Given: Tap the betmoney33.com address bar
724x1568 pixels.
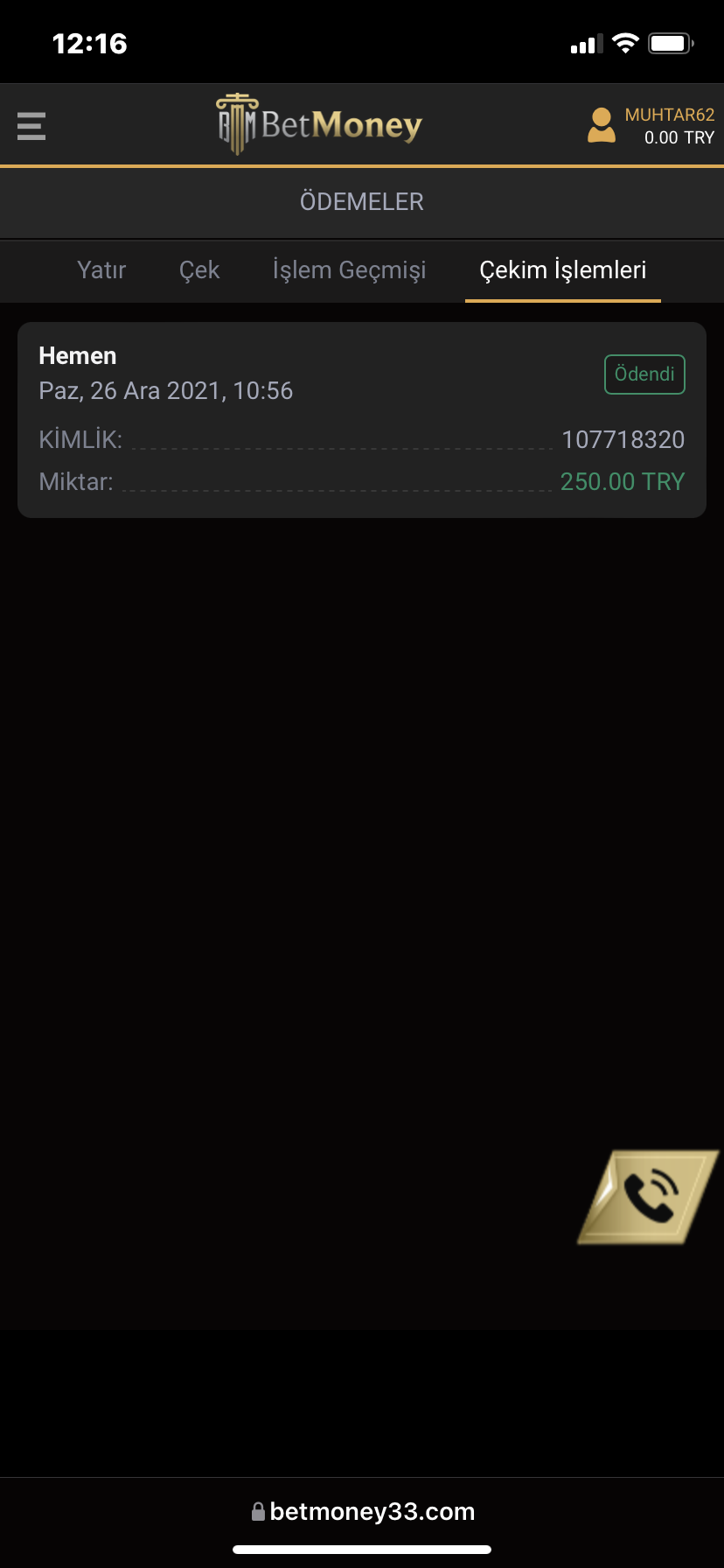Looking at the screenshot, I should coord(362,1511).
